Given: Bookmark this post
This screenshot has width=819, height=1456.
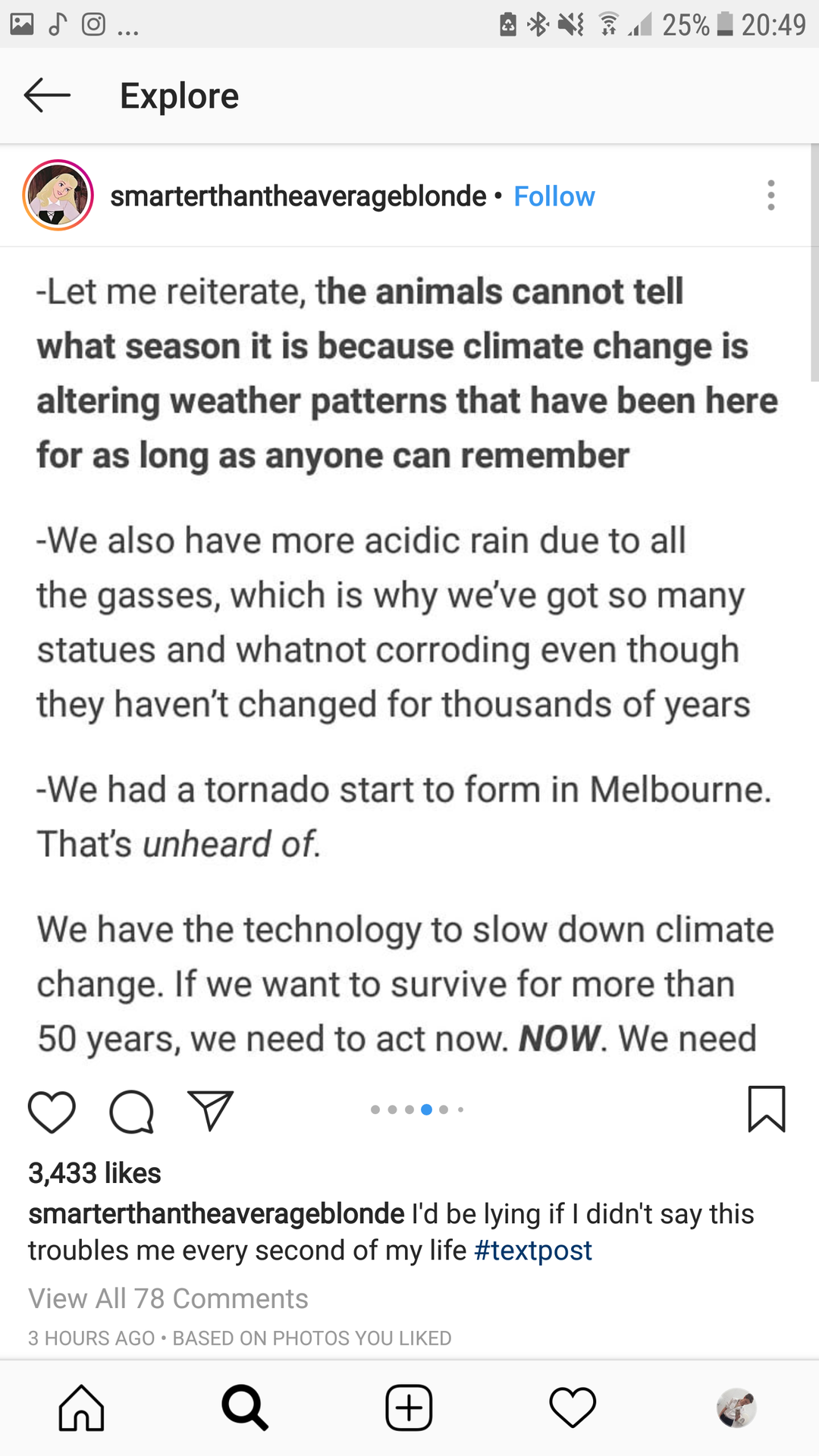Looking at the screenshot, I should point(766,1109).
